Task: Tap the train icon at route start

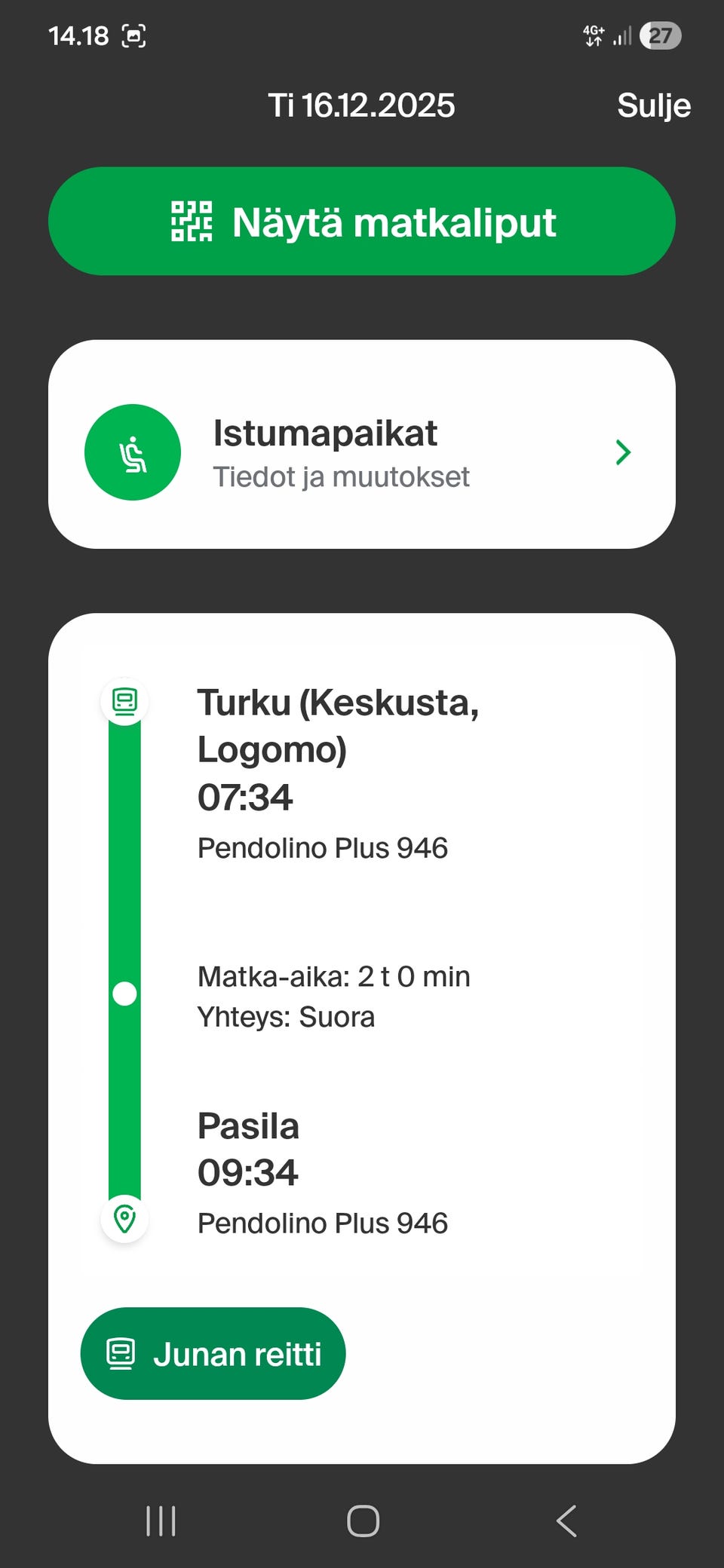Action: 124,701
